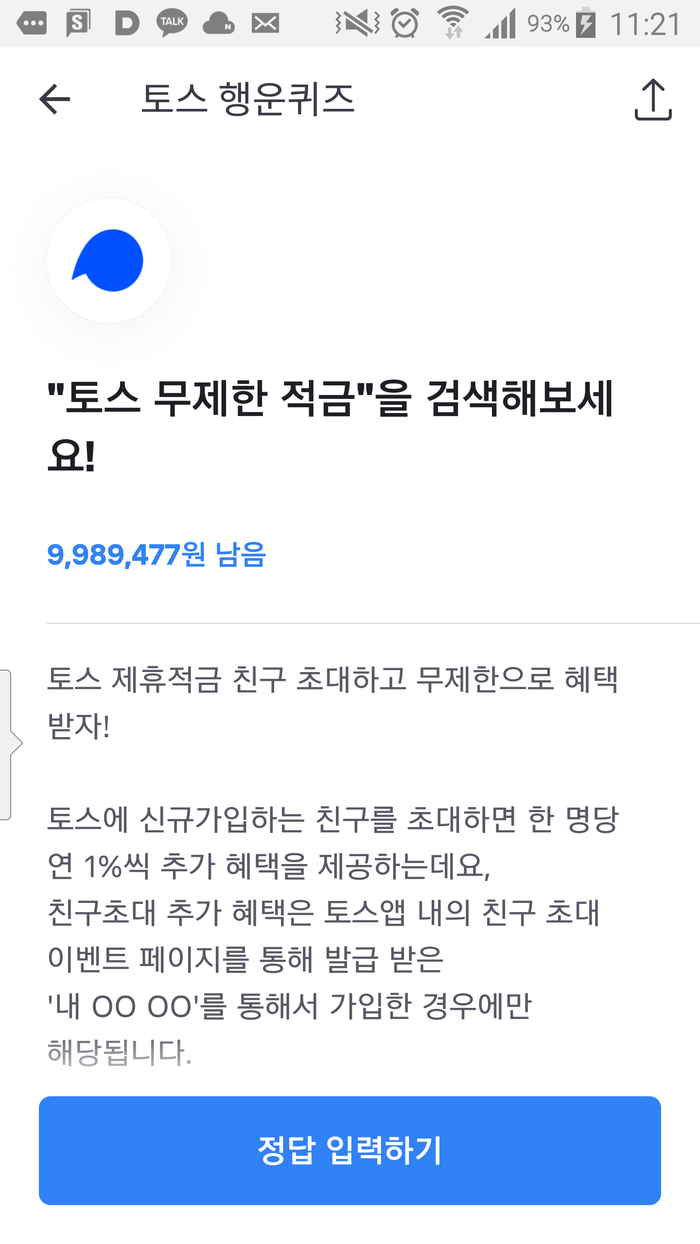700x1244 pixels.
Task: Share this Toss 행운퀴즈 page
Action: [652, 100]
